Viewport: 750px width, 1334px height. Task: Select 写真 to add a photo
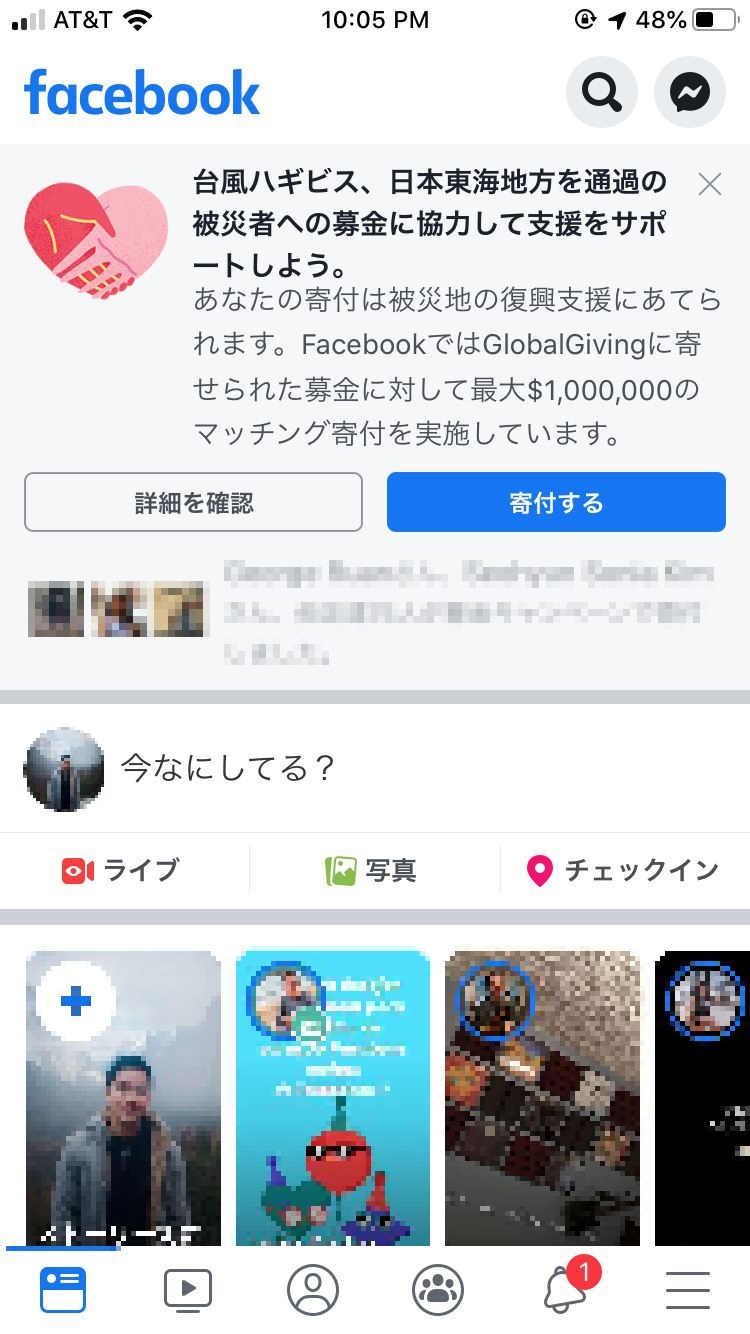[x=372, y=870]
